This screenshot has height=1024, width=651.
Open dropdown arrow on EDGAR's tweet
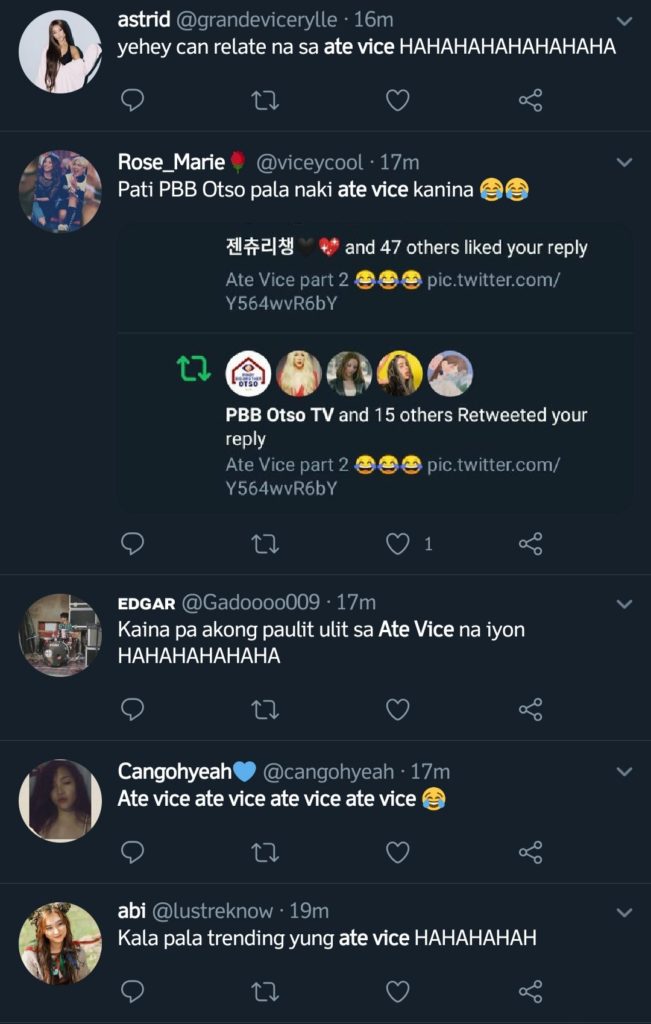point(624,604)
